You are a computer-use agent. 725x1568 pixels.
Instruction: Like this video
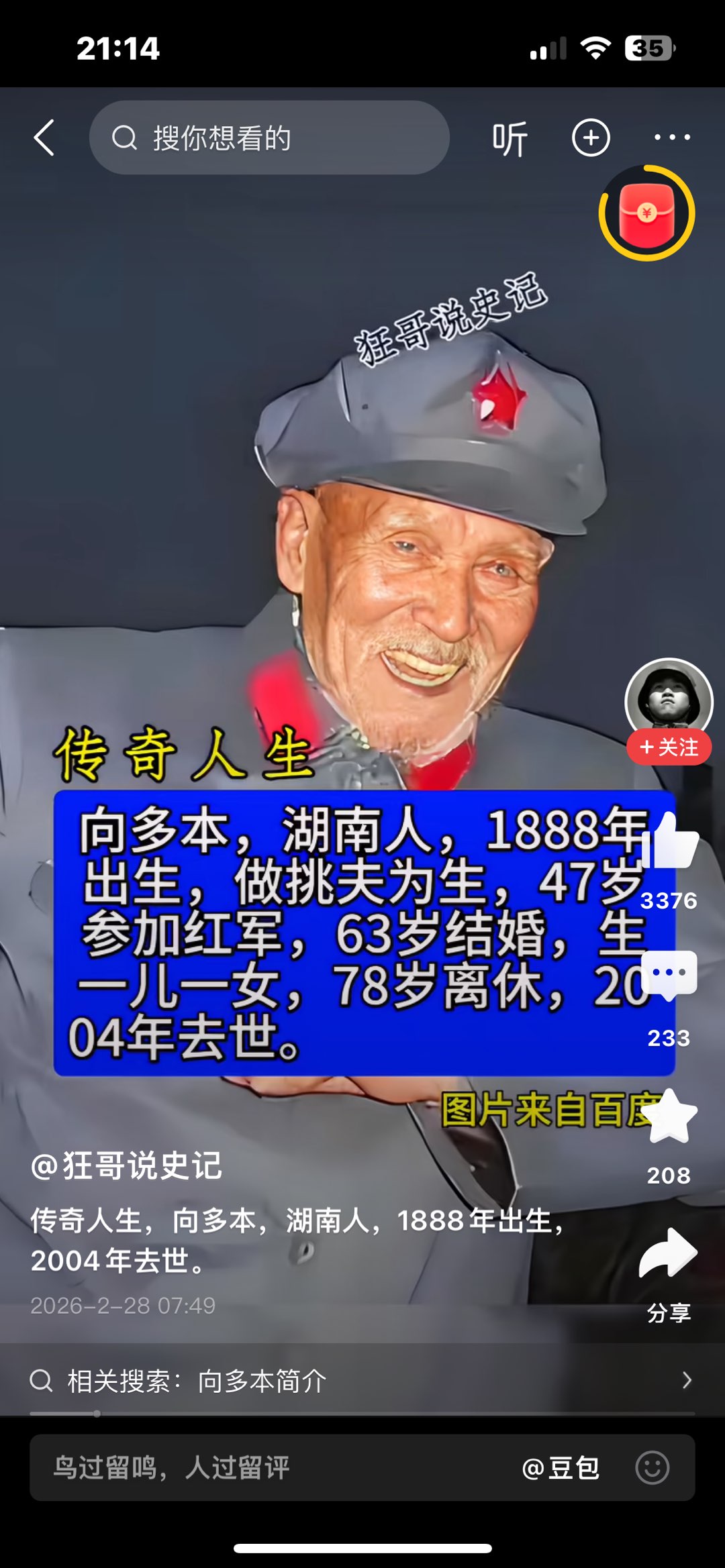pos(669,843)
